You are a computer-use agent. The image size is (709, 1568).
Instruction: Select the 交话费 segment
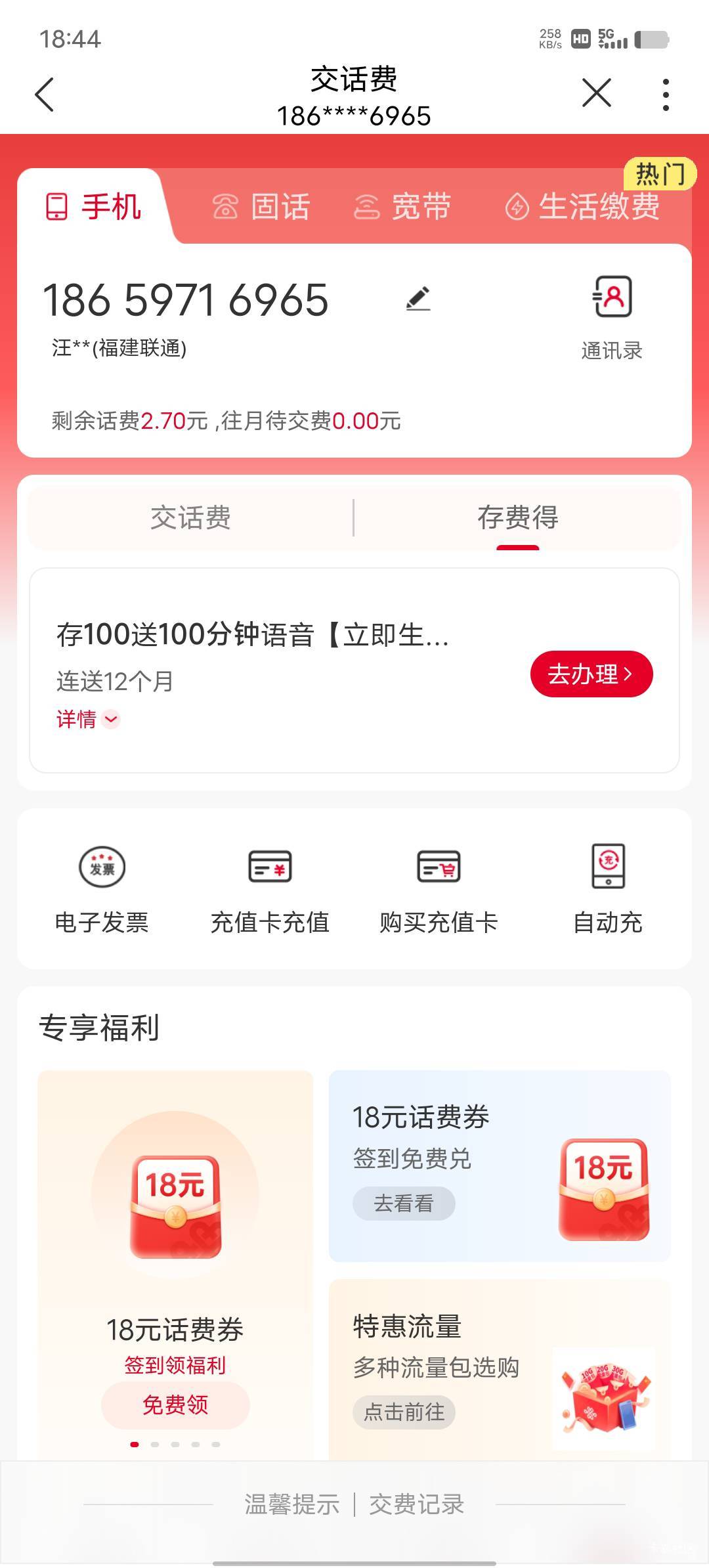190,517
